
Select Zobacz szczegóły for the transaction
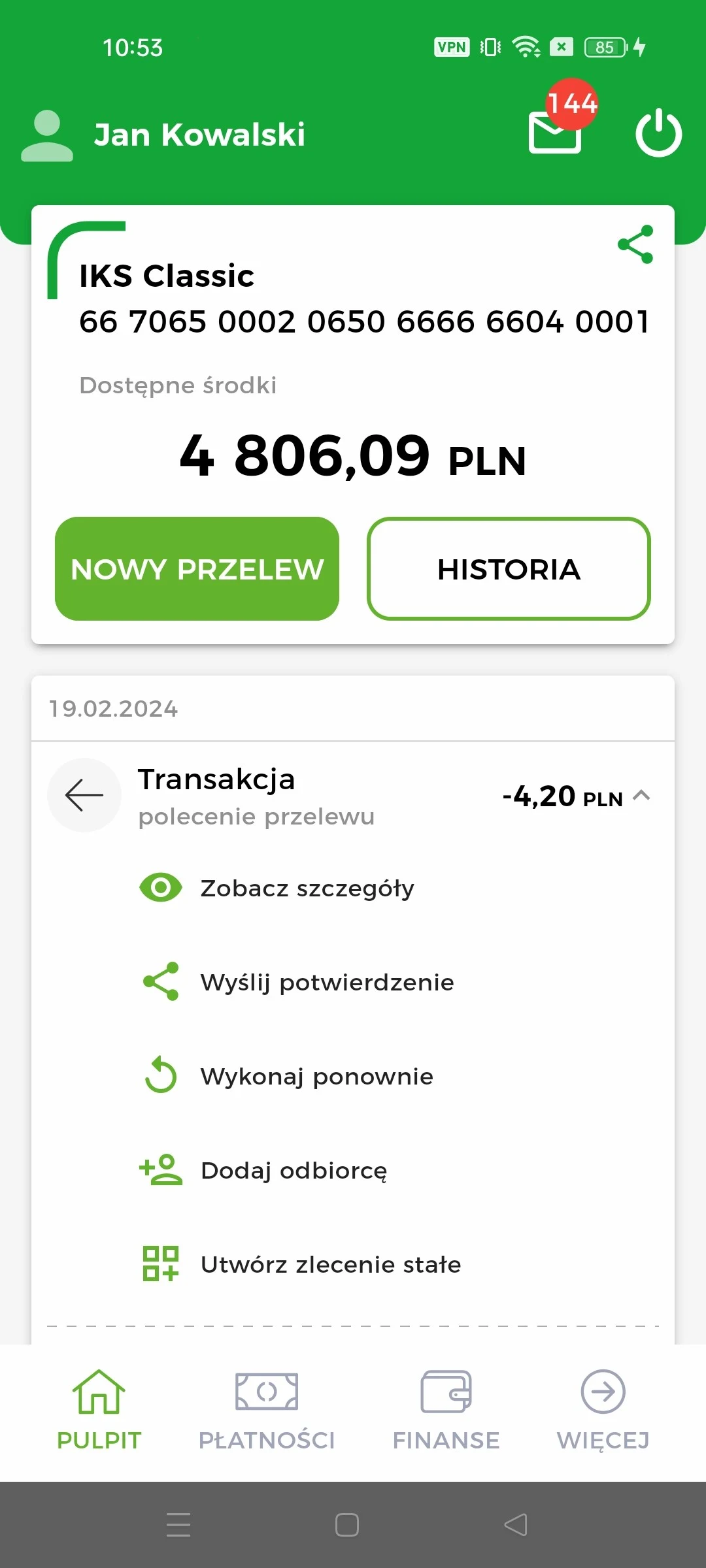click(x=306, y=887)
